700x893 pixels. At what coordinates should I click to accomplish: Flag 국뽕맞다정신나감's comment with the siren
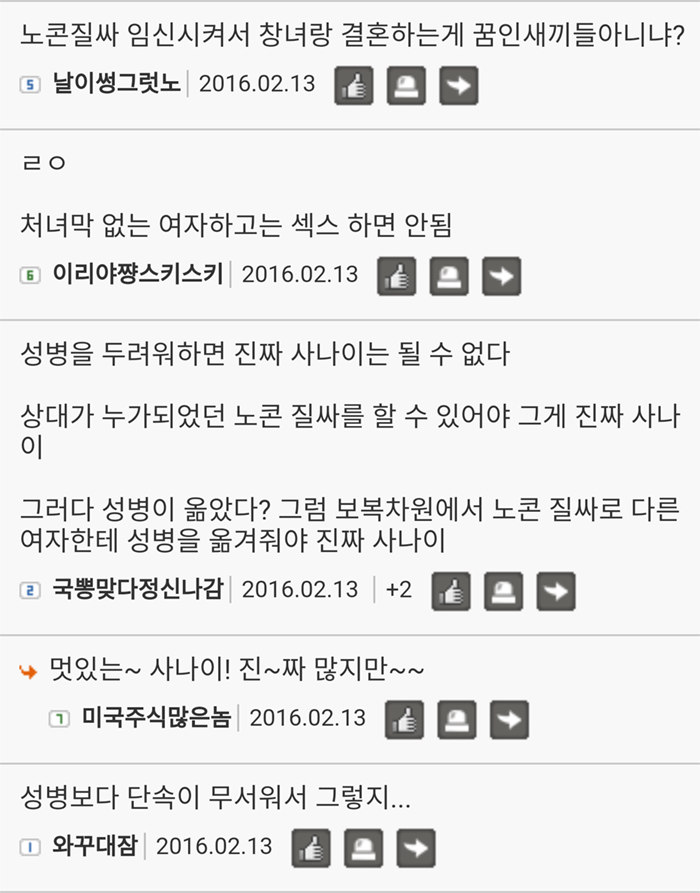504,591
